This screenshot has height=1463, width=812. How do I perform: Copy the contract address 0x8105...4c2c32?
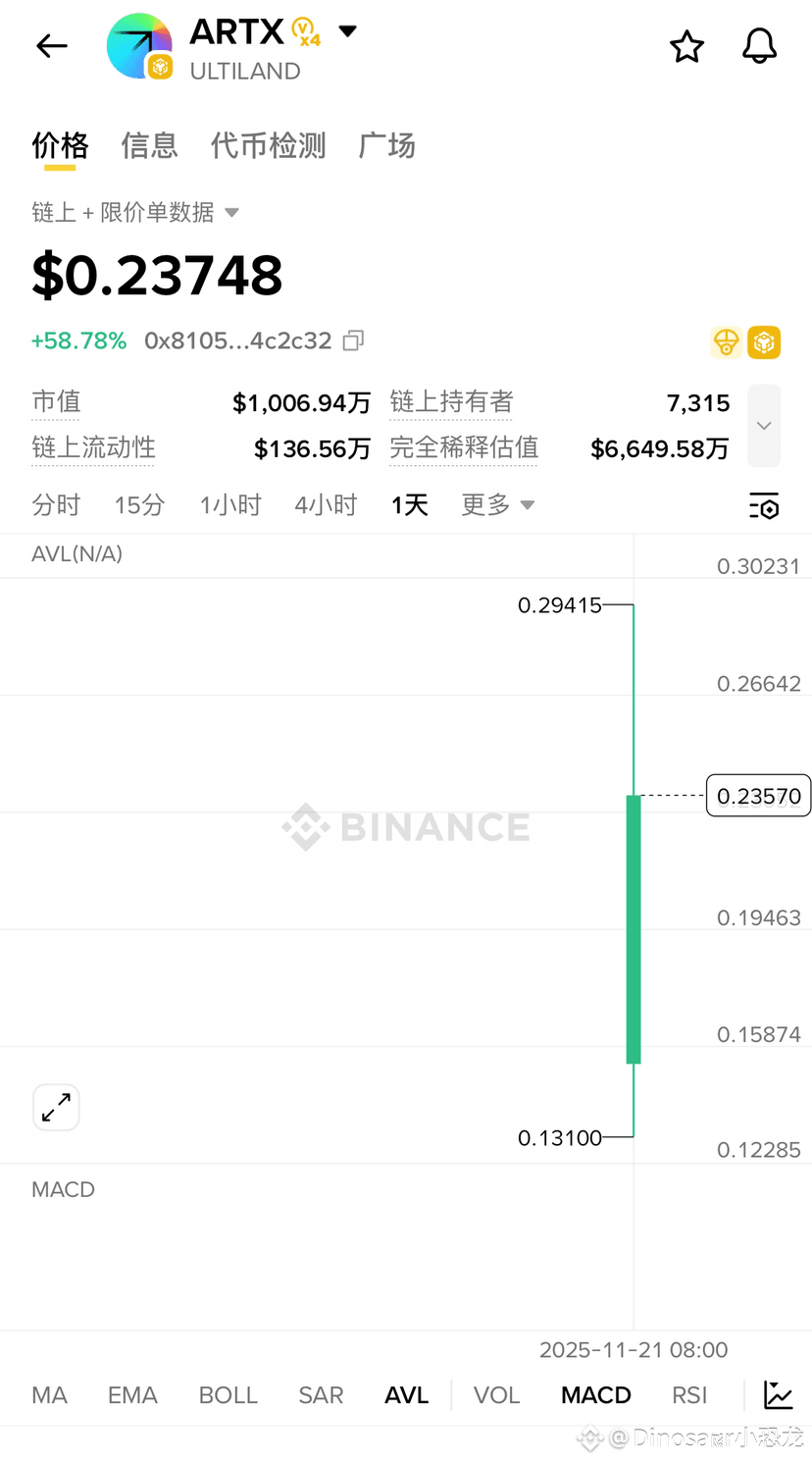click(x=353, y=340)
